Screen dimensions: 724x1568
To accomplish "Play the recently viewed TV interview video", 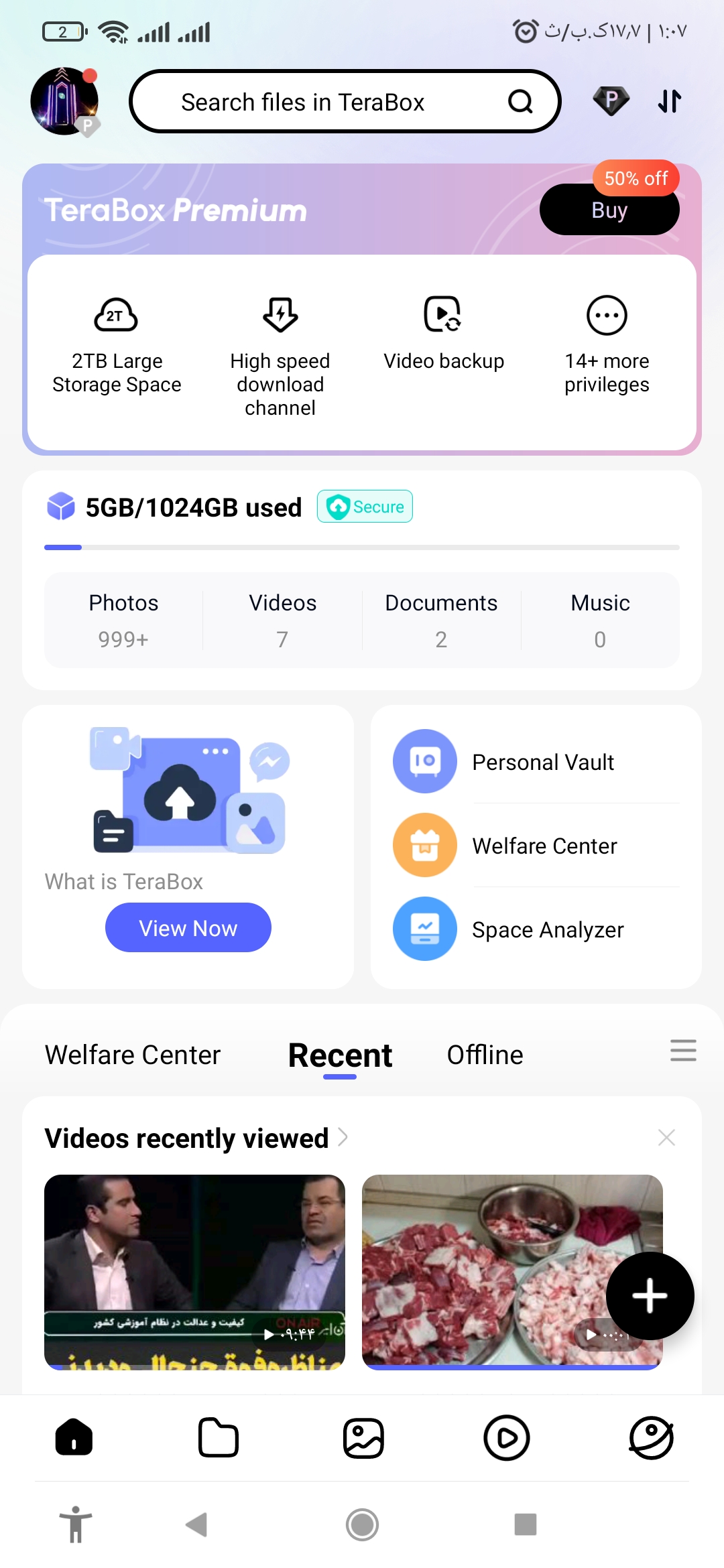I will pos(194,1271).
